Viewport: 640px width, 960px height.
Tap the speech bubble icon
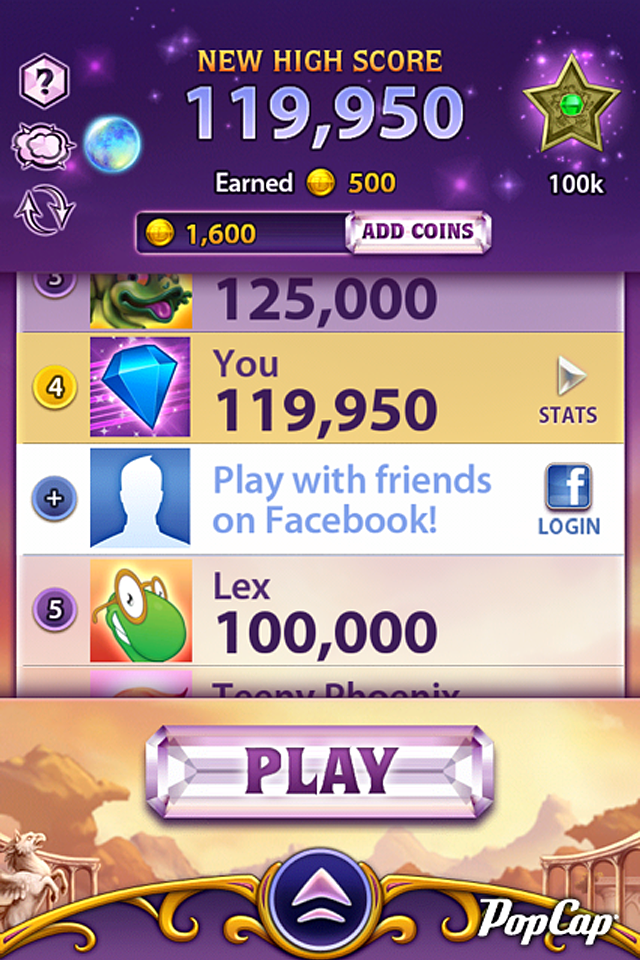click(43, 146)
